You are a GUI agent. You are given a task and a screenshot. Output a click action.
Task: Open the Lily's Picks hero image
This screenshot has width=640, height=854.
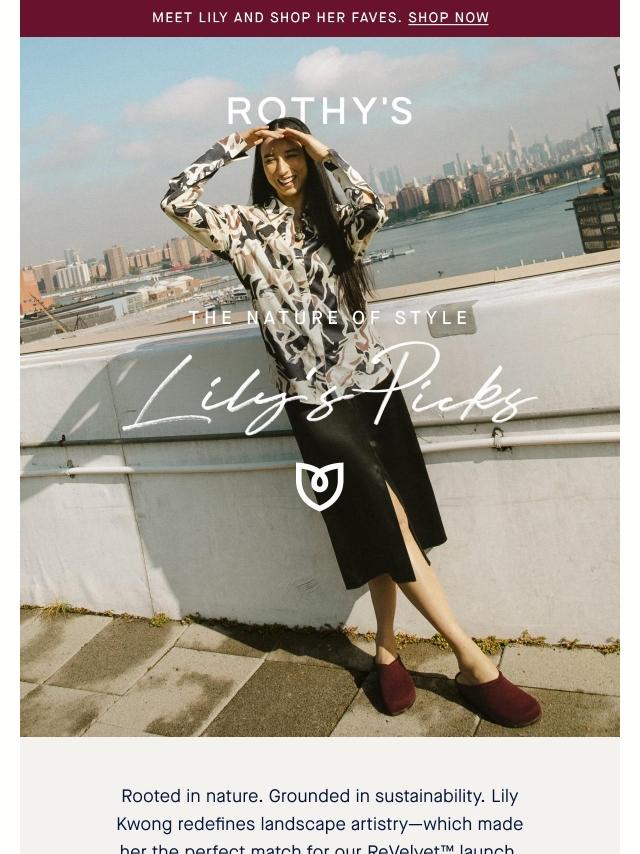click(x=320, y=400)
